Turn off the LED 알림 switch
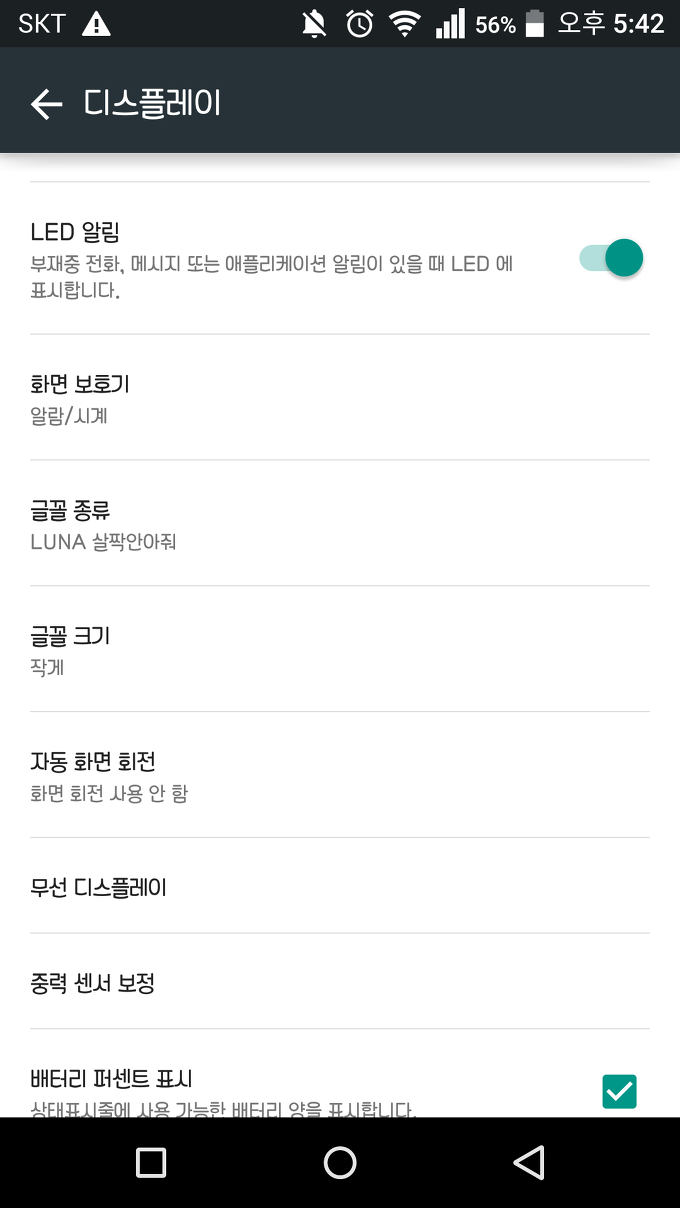This screenshot has height=1208, width=680. [611, 259]
